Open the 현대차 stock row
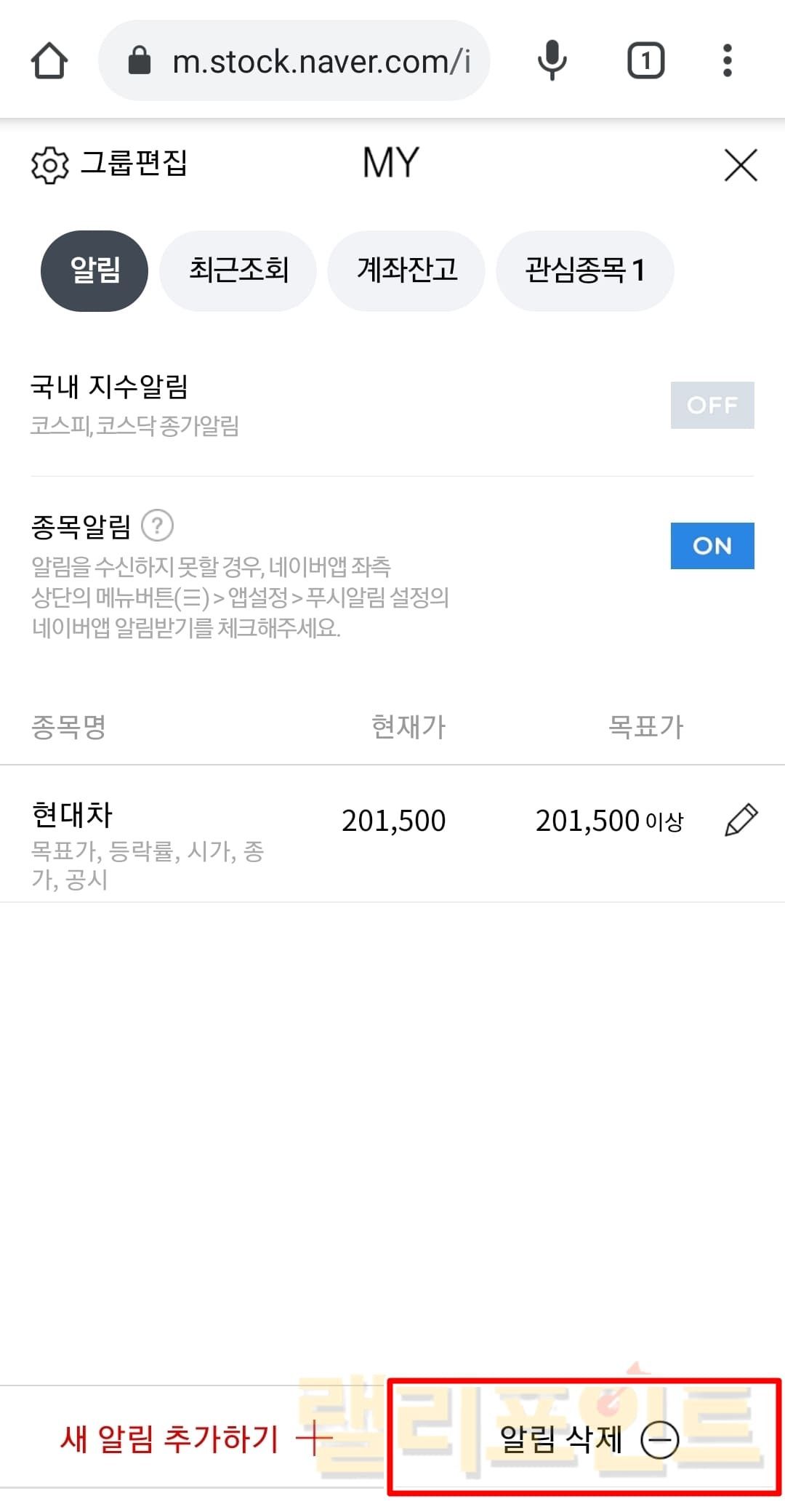The width and height of the screenshot is (785, 1512). pos(145,832)
